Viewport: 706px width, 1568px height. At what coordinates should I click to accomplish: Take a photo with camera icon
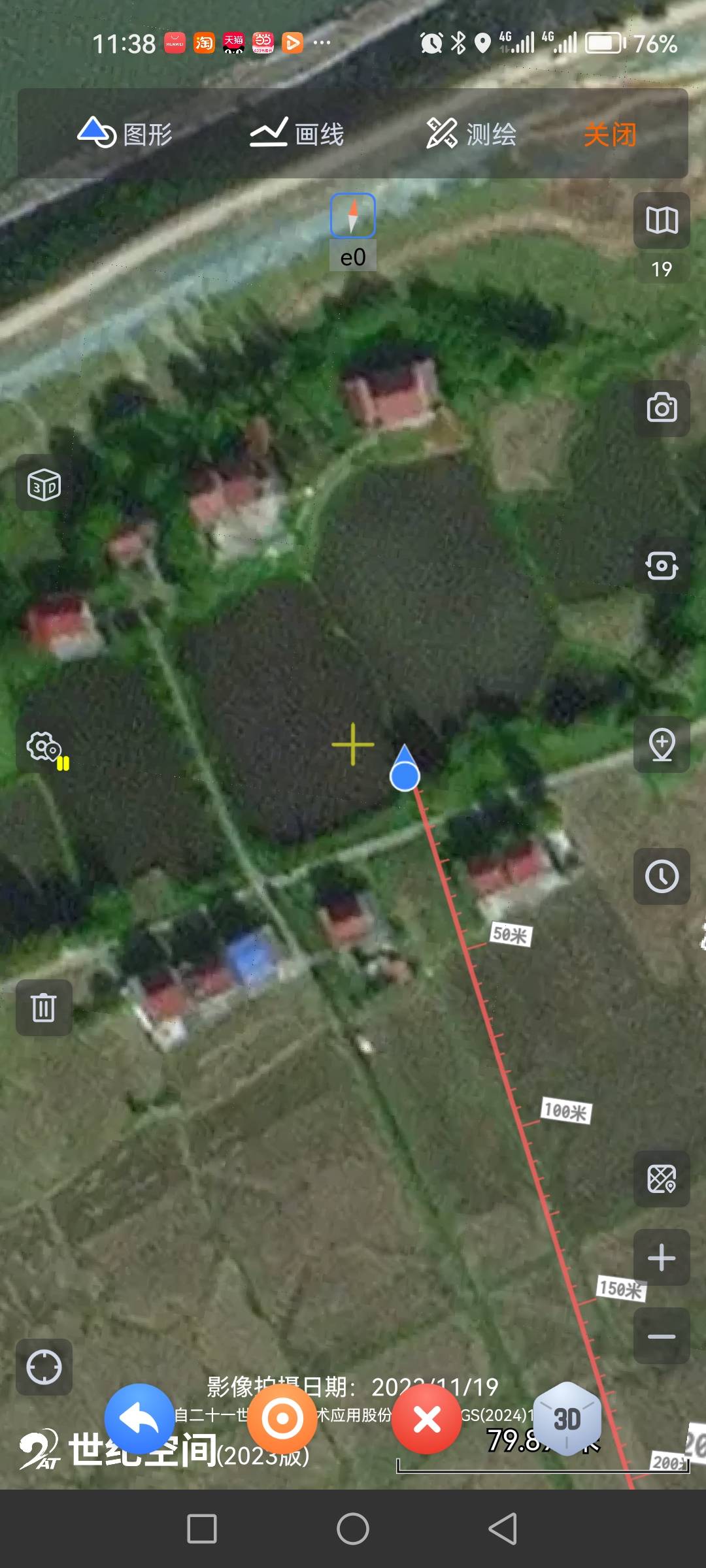(662, 408)
